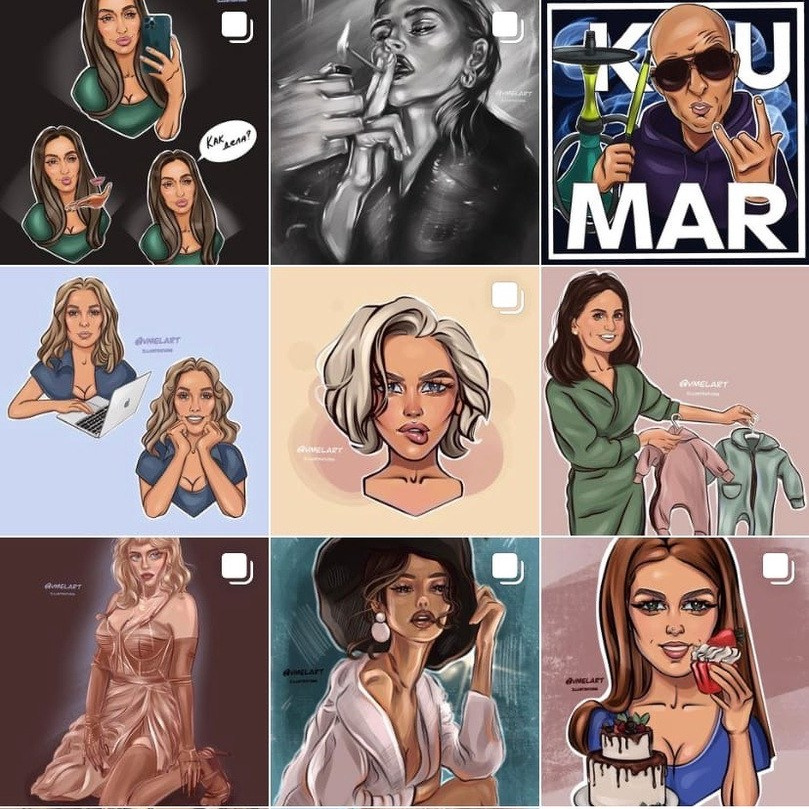The width and height of the screenshot is (809, 809).
Task: Open the post of the woman holding a cupcake
Action: tap(675, 672)
